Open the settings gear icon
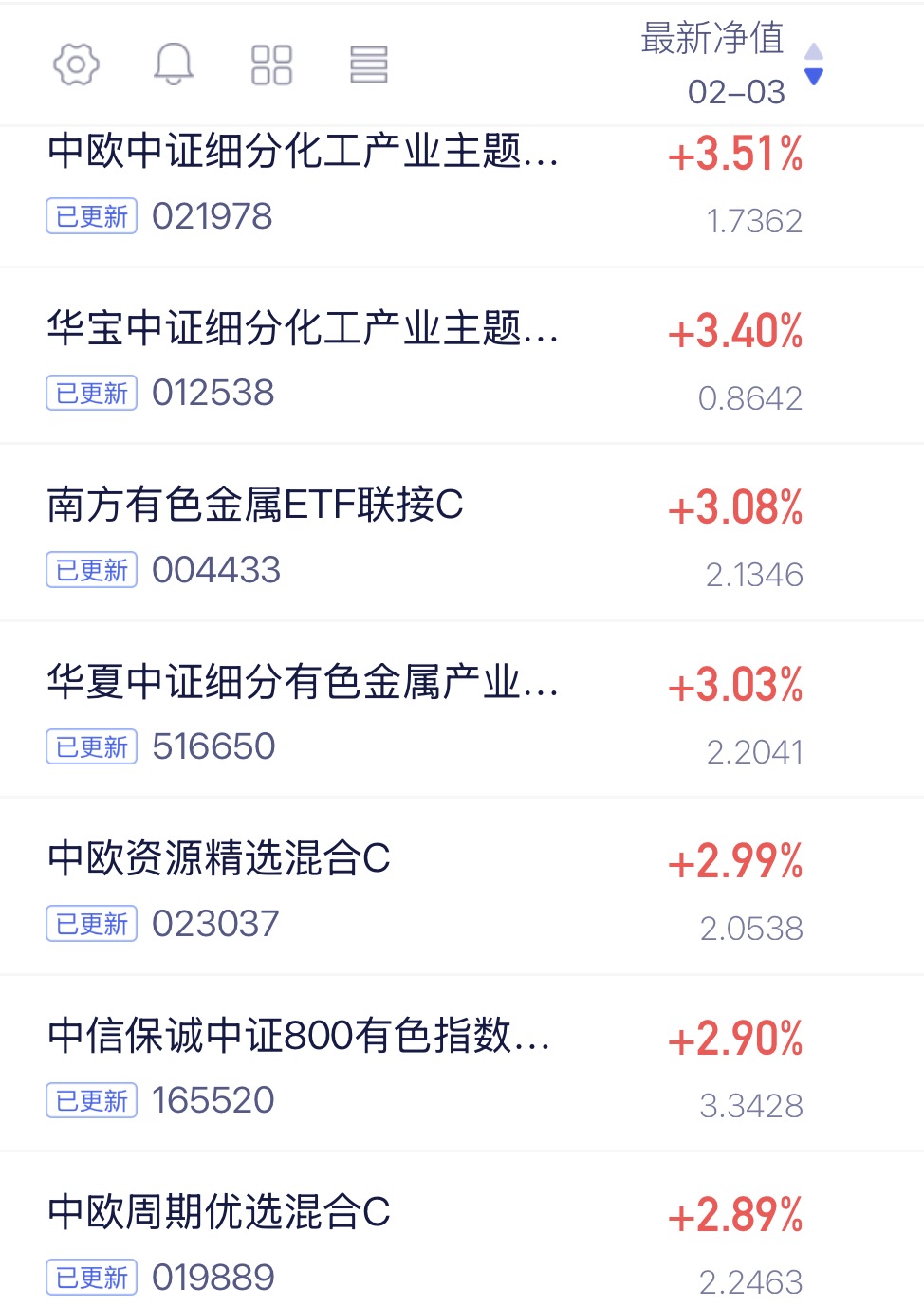 (76, 64)
